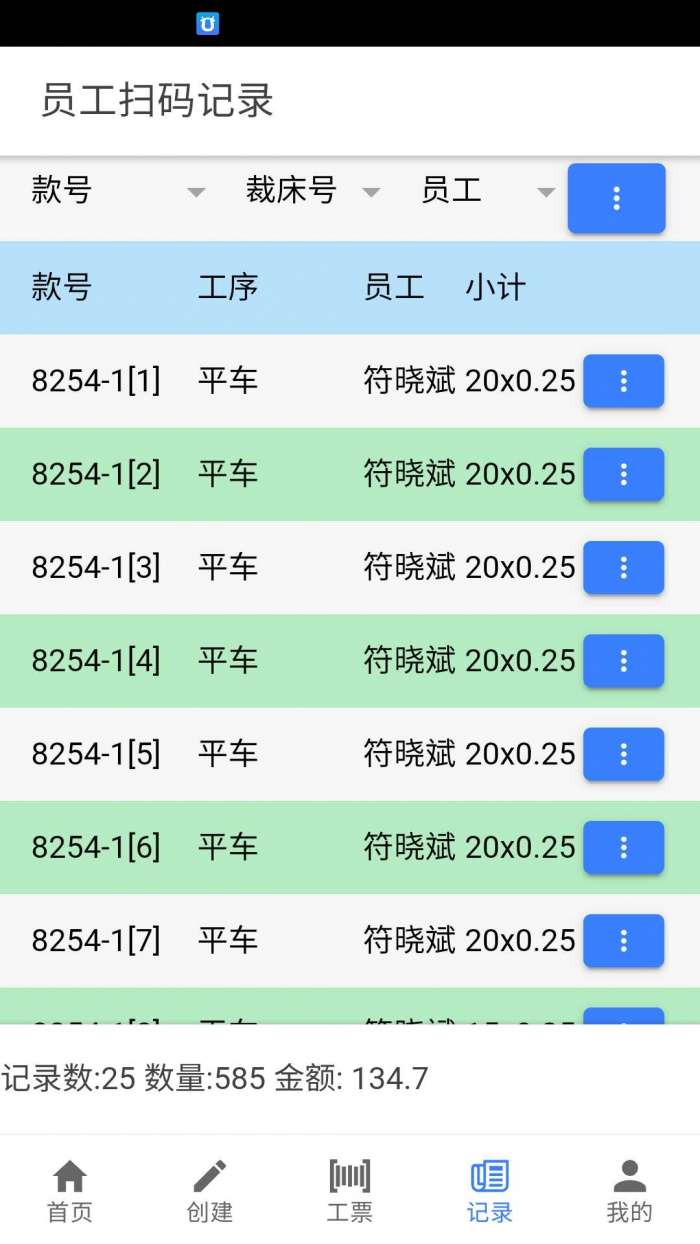This screenshot has width=700, height=1244.
Task: Select the 记录 tab
Action: [489, 1190]
